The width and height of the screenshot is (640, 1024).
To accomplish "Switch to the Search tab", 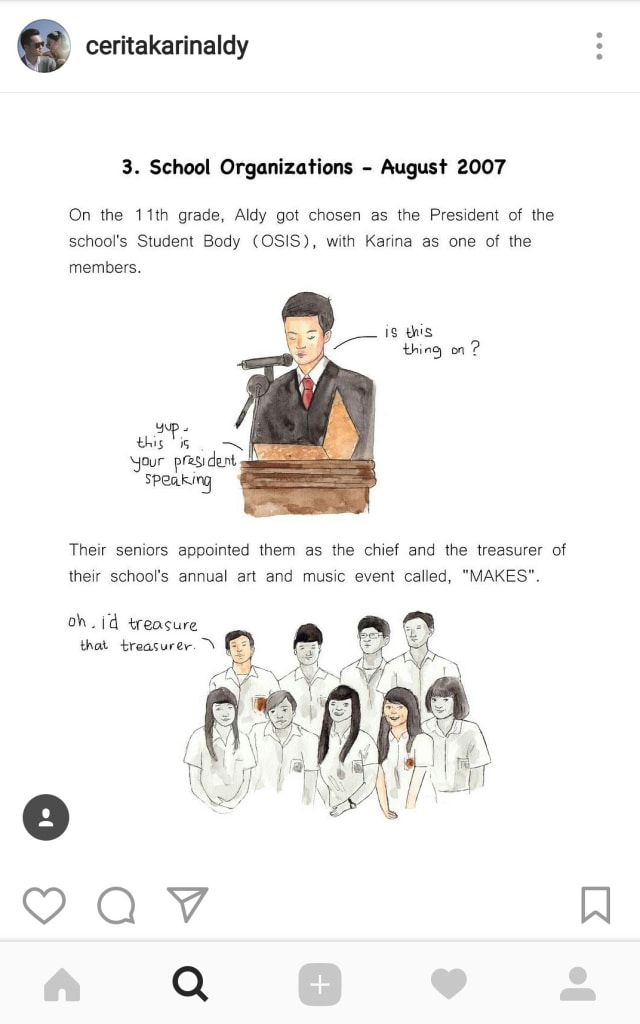I will [x=190, y=985].
